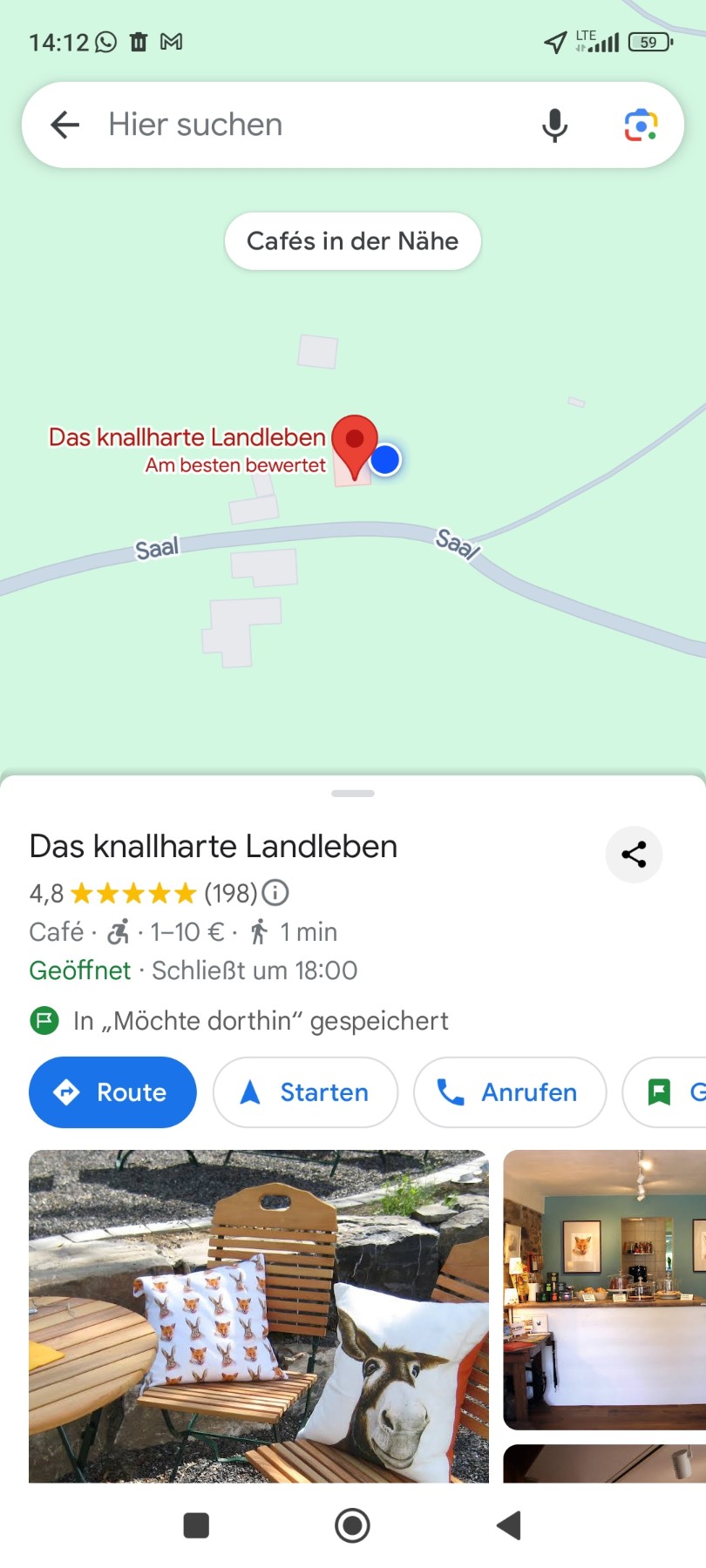Viewport: 706px width, 1568px height.
Task: Go back using the search bar arrow
Action: (x=65, y=125)
